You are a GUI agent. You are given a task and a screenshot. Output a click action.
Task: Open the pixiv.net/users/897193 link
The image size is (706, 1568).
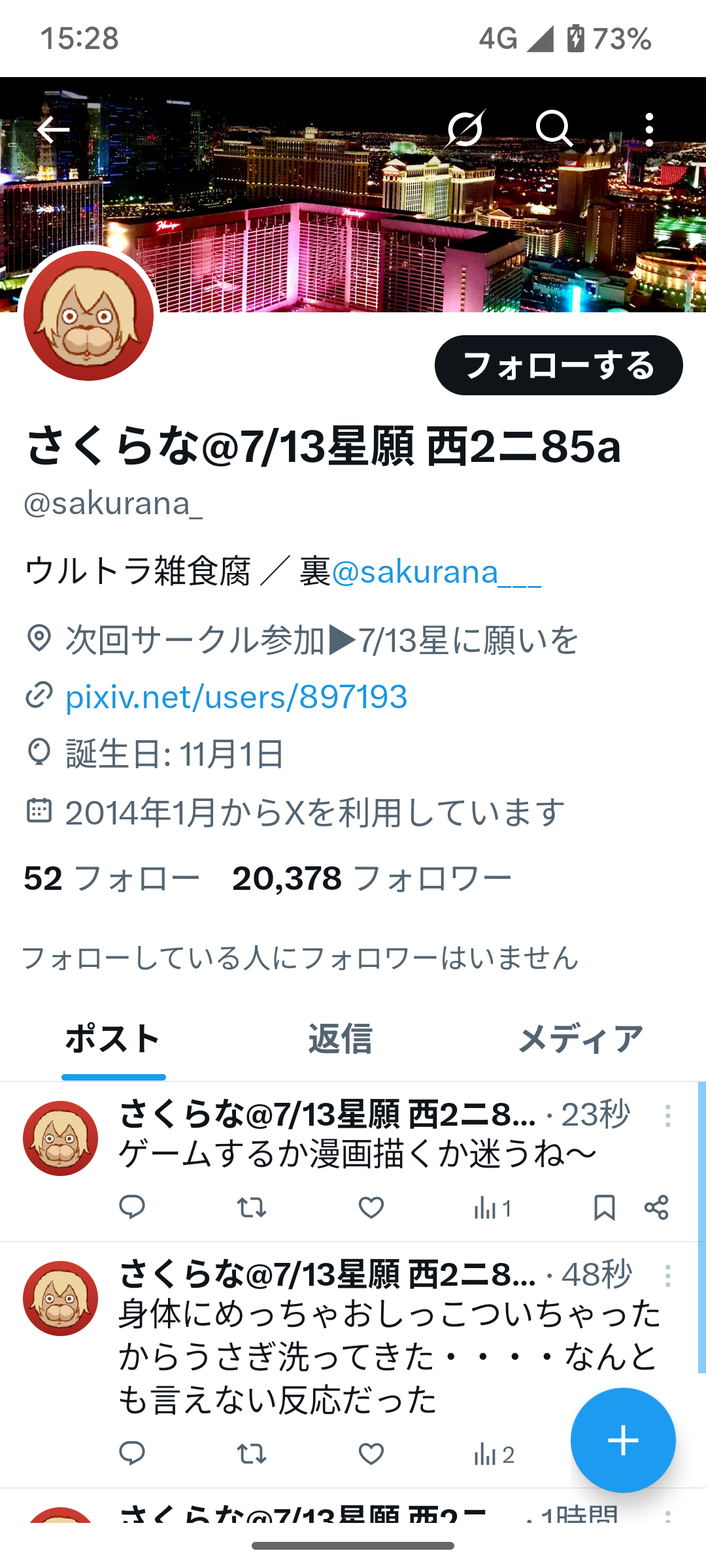pos(236,696)
